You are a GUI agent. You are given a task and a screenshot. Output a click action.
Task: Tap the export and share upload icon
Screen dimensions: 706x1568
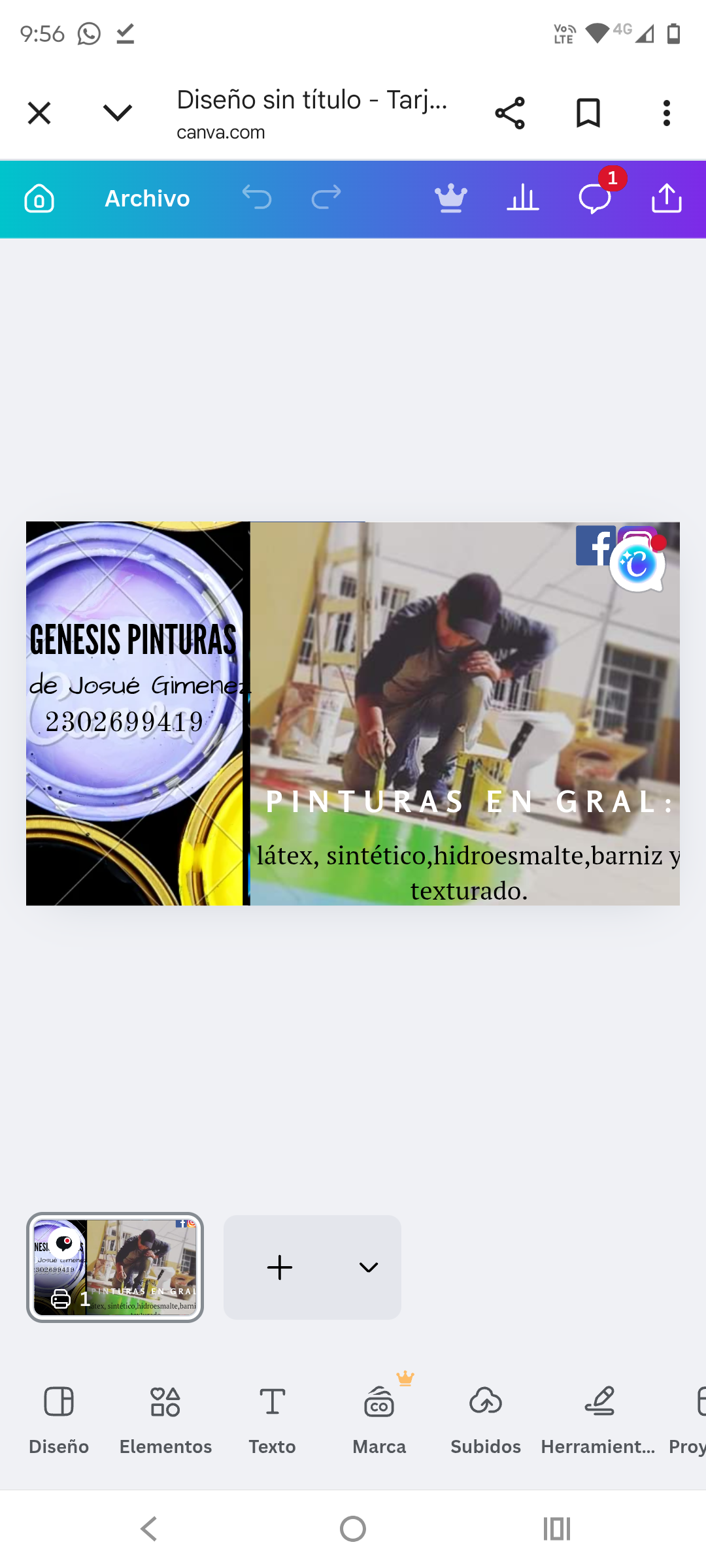(666, 198)
